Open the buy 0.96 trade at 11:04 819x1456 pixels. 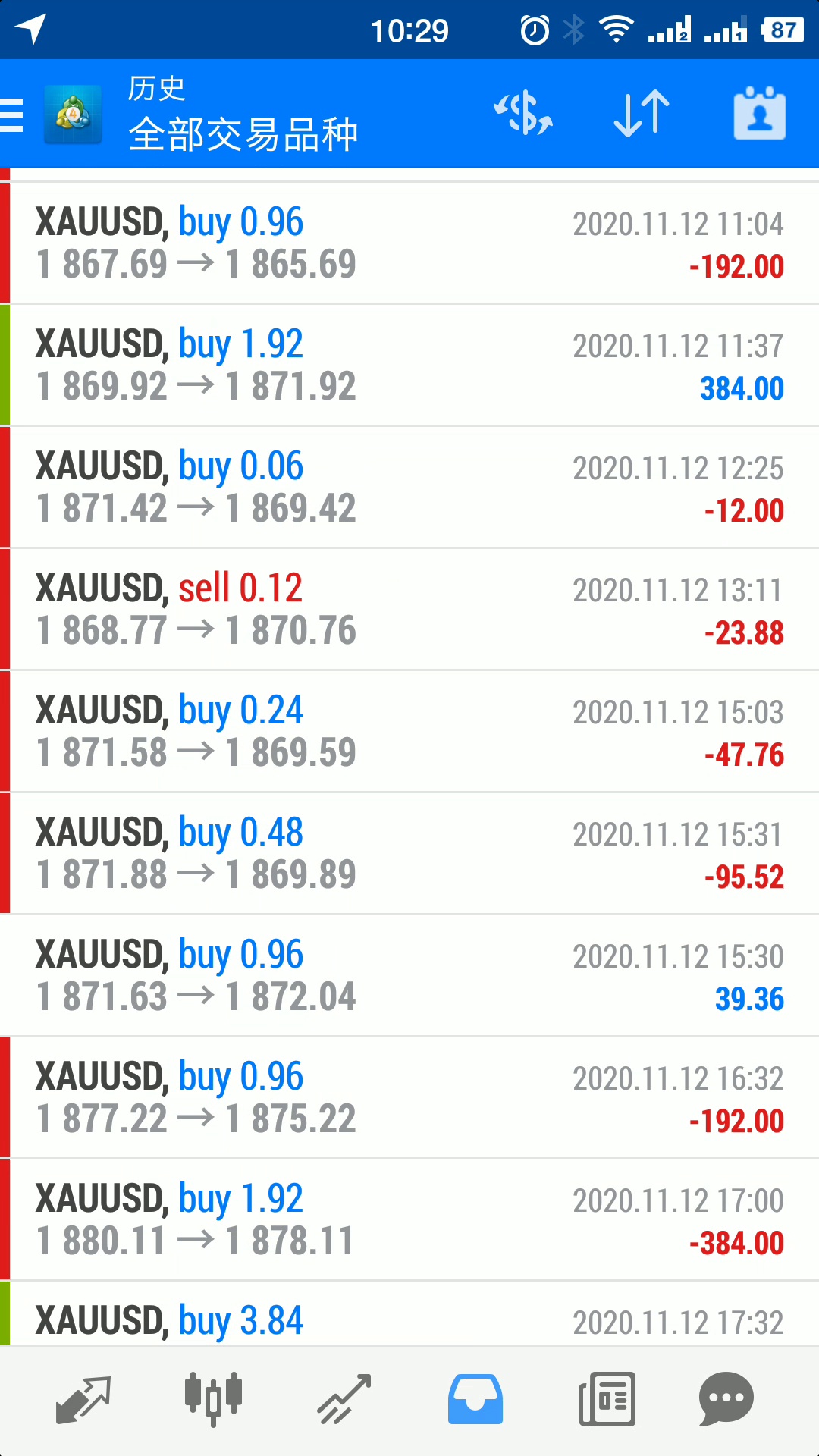(409, 243)
